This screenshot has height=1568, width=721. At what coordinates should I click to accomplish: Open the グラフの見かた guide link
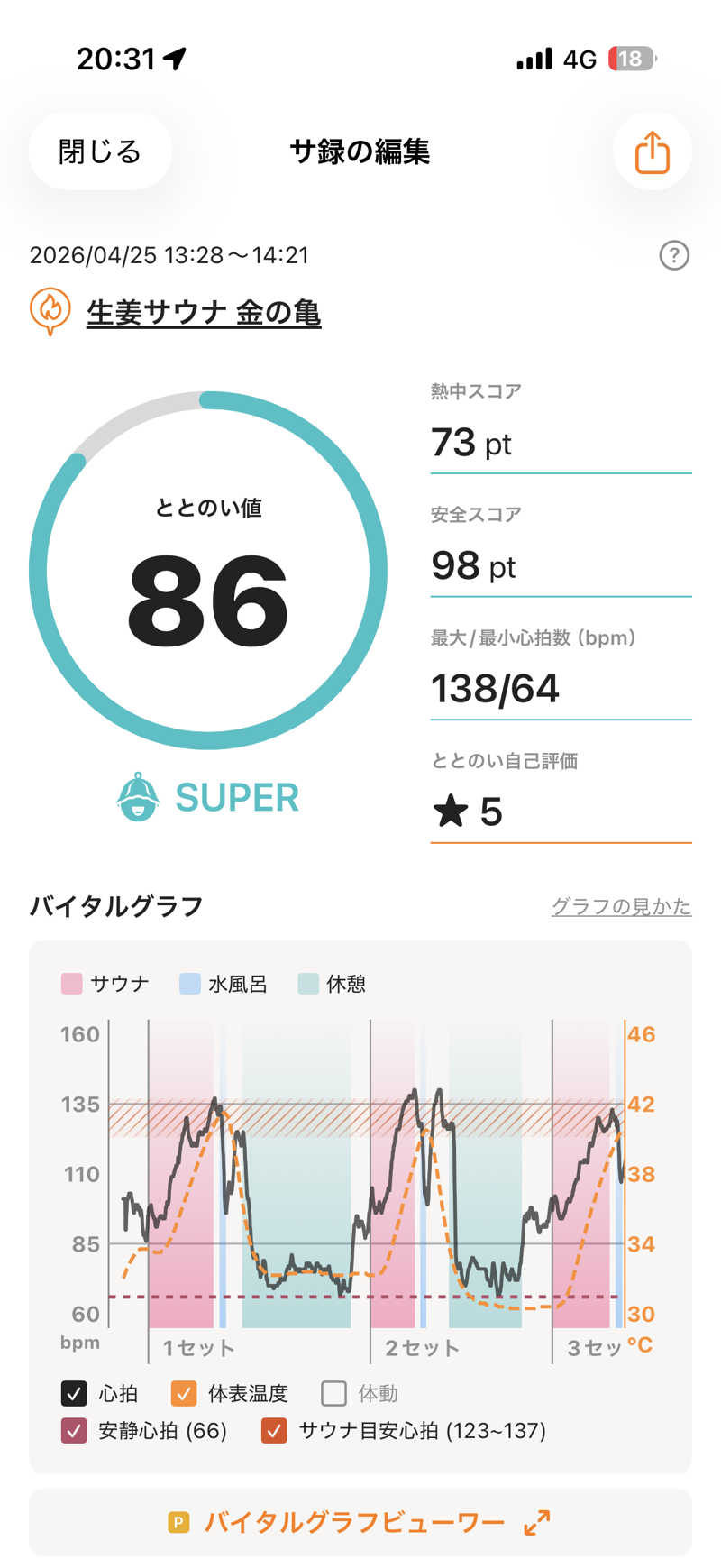pos(621,906)
